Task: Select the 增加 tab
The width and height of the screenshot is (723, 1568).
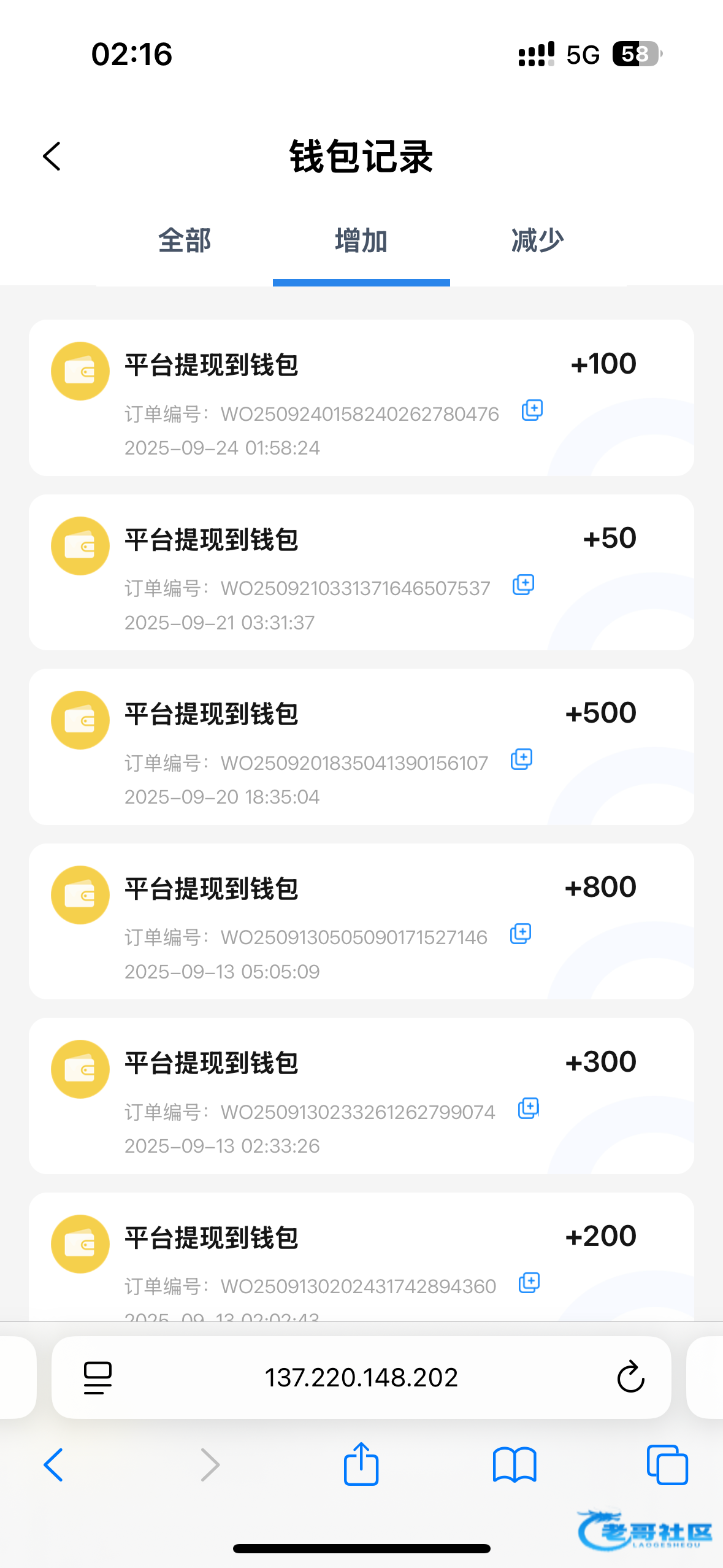Action: 361,241
